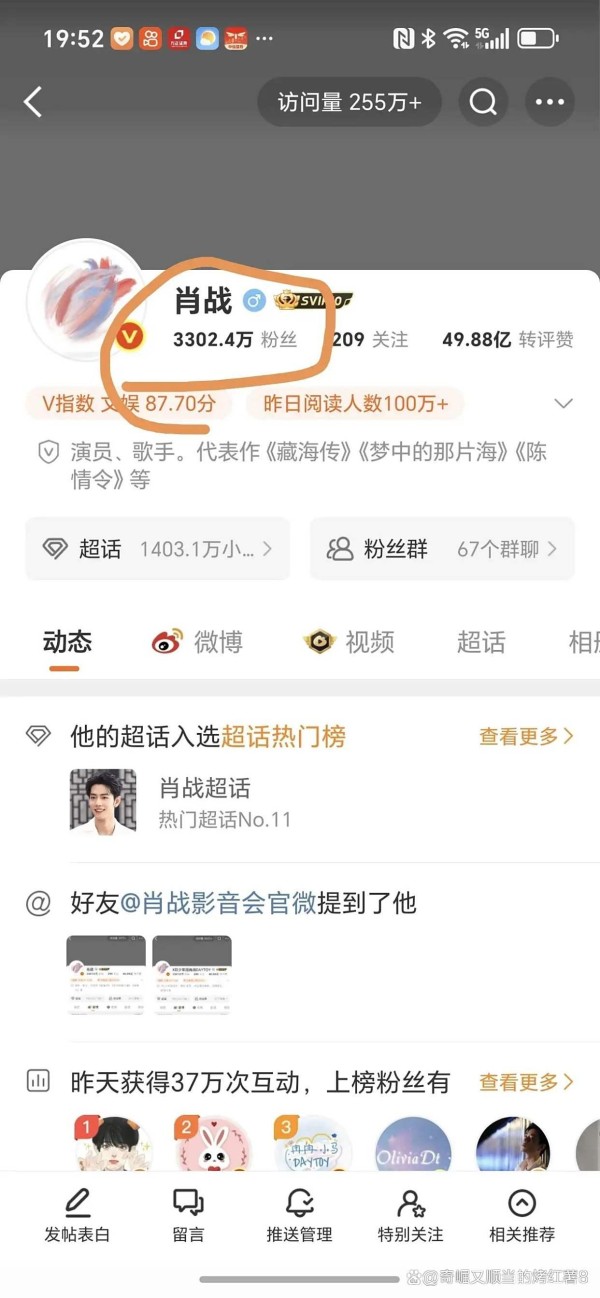The width and height of the screenshot is (600, 1298).
Task: Expand profile details with the down chevron
Action: pyautogui.click(x=563, y=404)
